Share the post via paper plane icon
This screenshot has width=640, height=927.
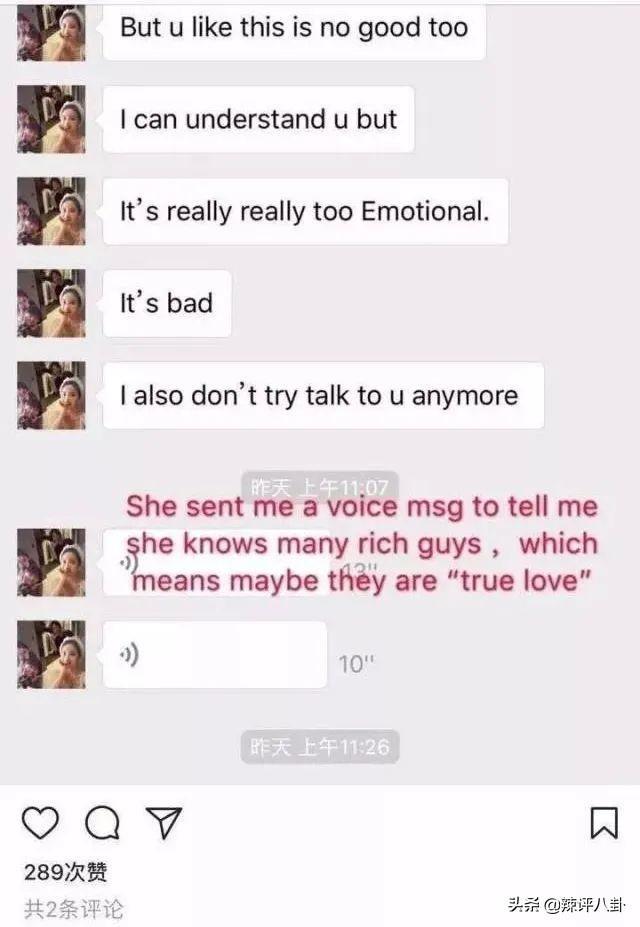click(x=163, y=822)
